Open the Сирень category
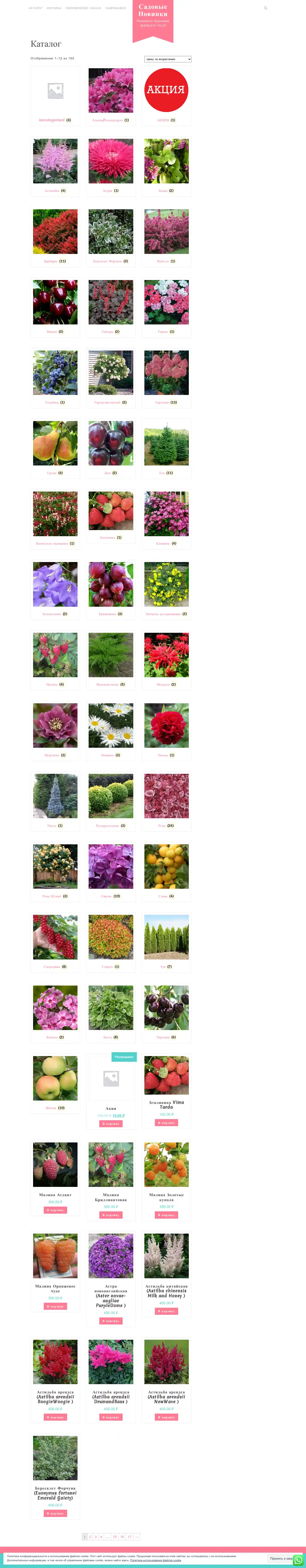Image resolution: width=306 pixels, height=1568 pixels. pyautogui.click(x=111, y=867)
